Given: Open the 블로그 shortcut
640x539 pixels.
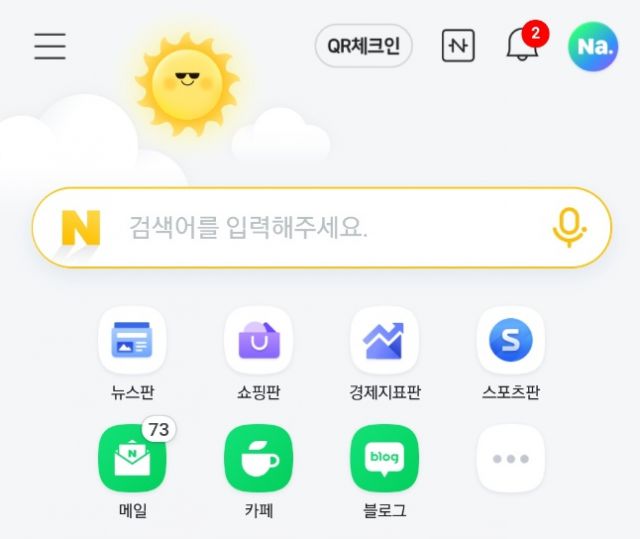Looking at the screenshot, I should [384, 459].
